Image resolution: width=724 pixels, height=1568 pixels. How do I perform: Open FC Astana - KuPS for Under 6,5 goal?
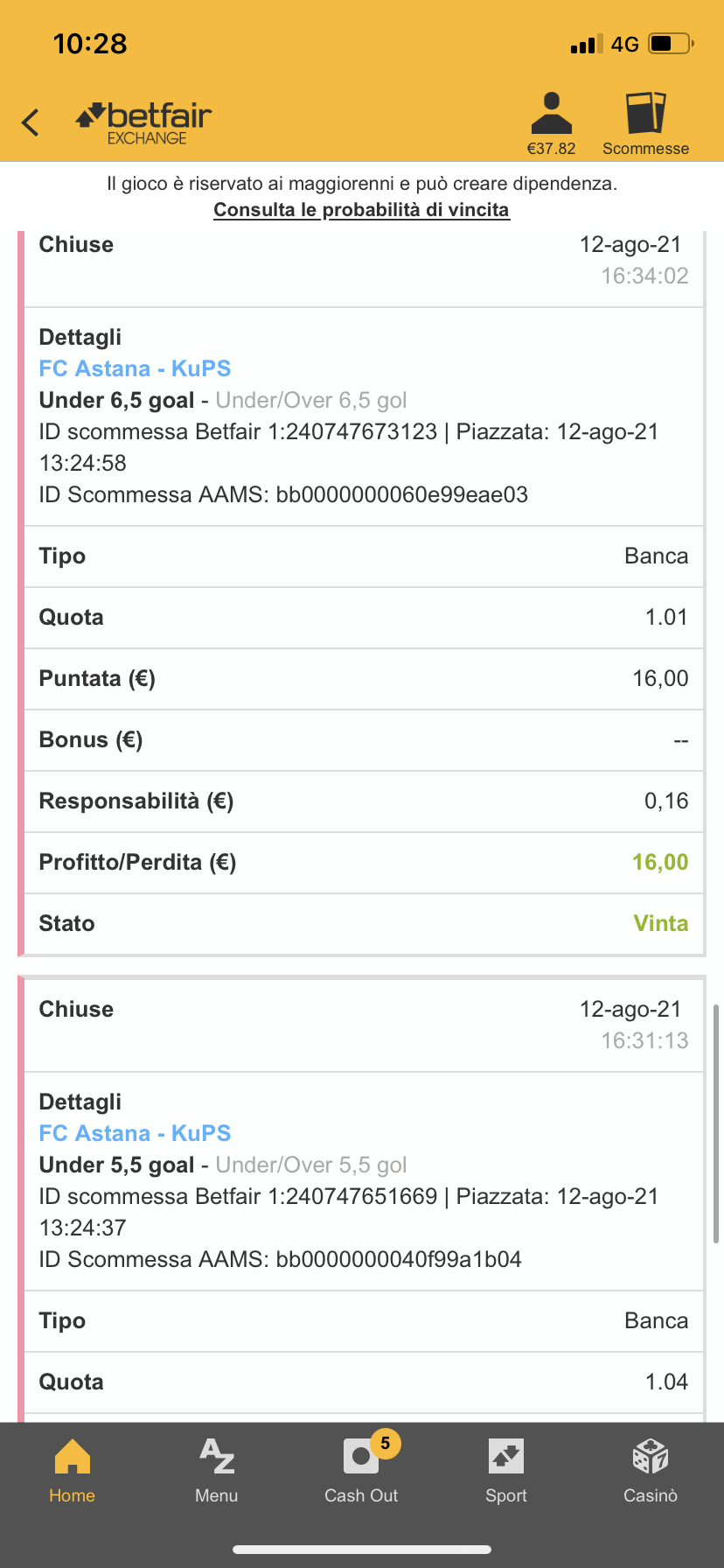[x=135, y=368]
